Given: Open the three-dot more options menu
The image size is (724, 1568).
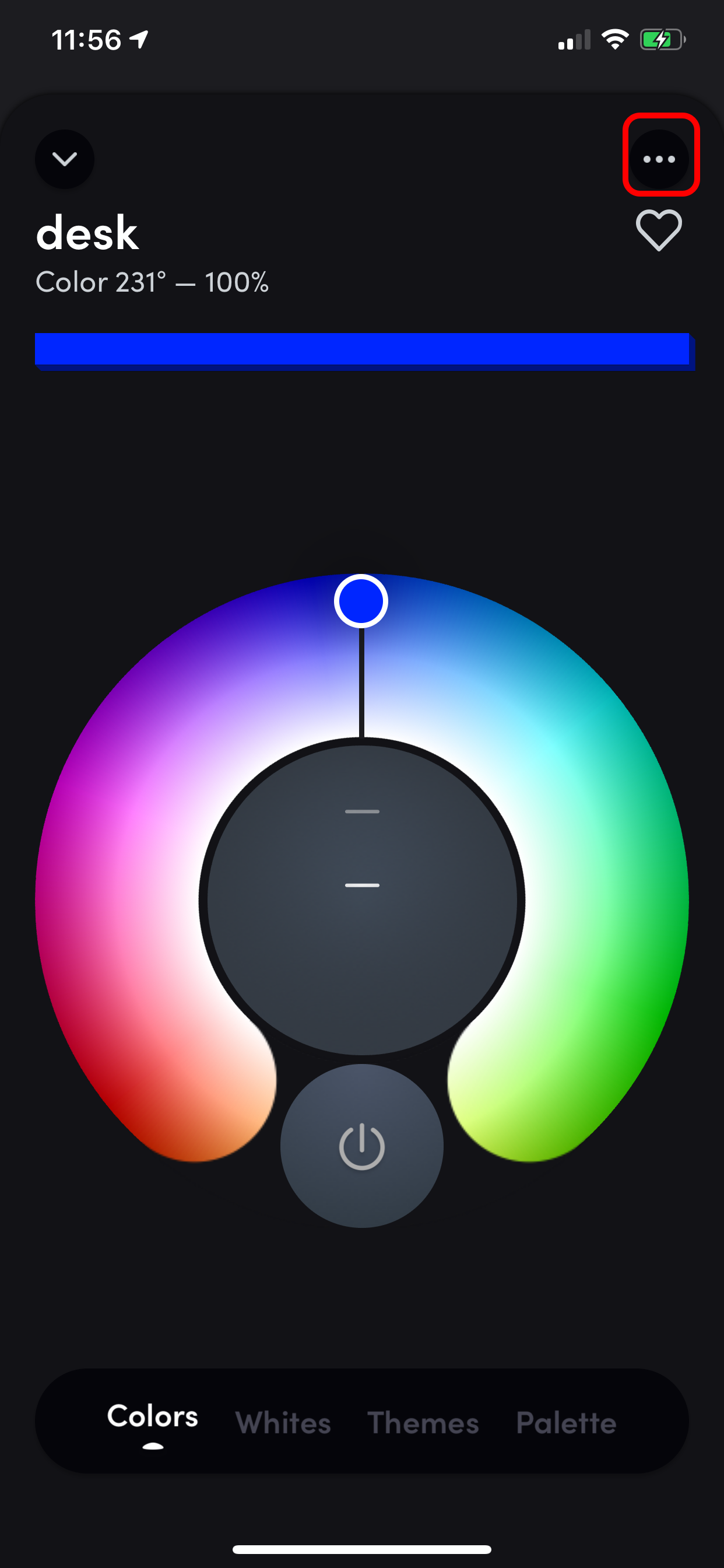Looking at the screenshot, I should tap(659, 159).
